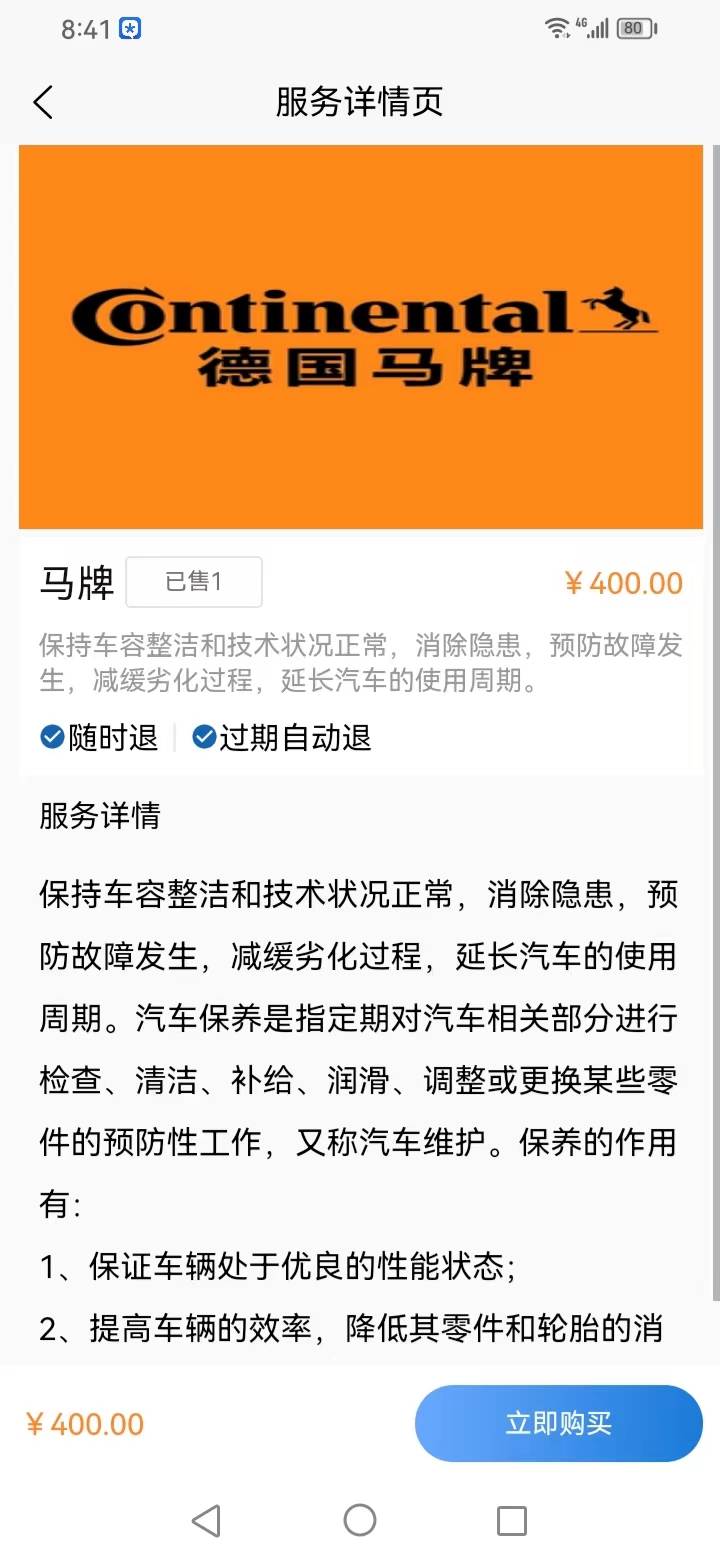Tap the 8:41 clock in status bar
Viewport: 720px width, 1560px height.
(84, 27)
